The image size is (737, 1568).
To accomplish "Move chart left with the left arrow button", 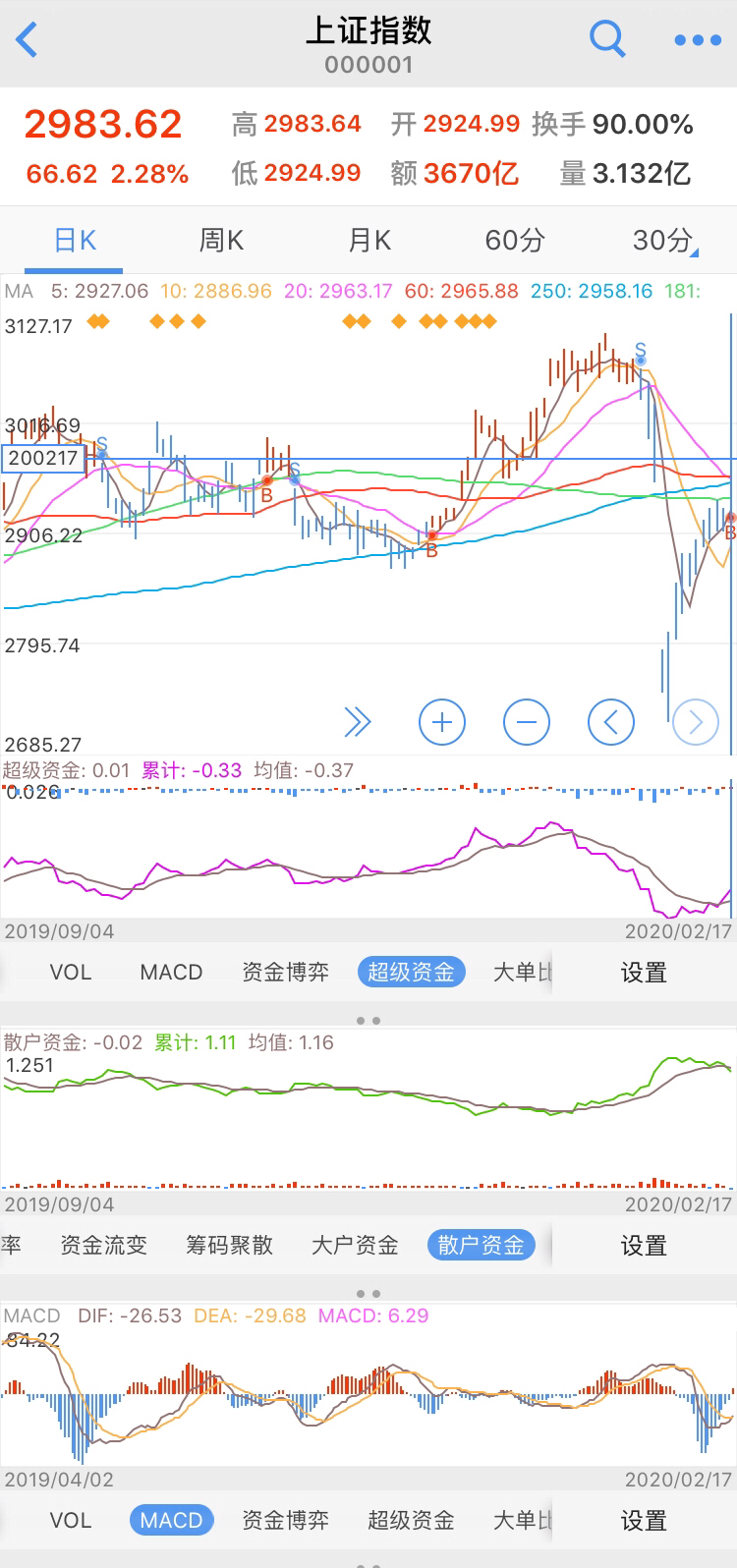I will click(x=611, y=723).
